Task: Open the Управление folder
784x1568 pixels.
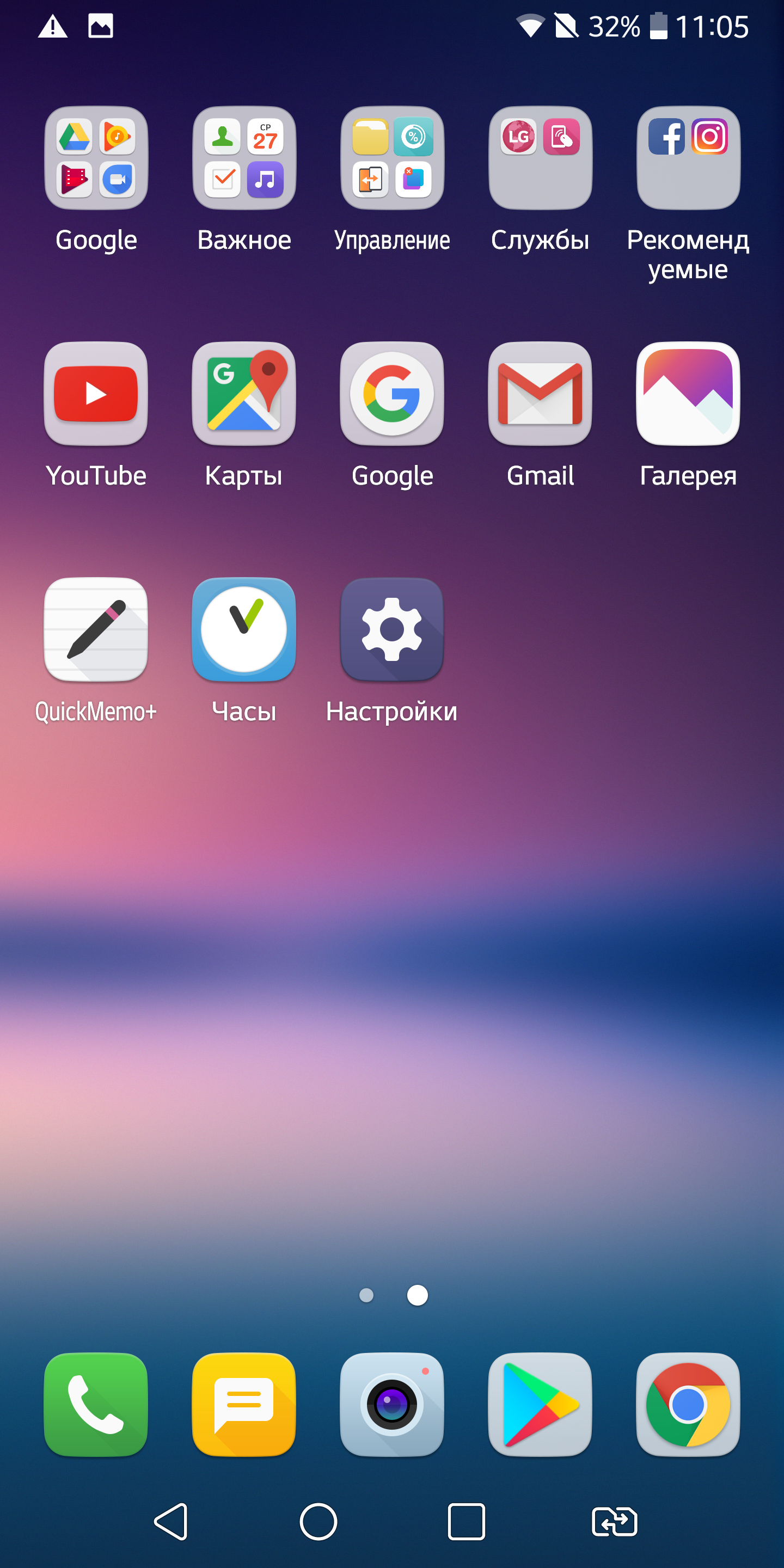Action: click(392, 158)
